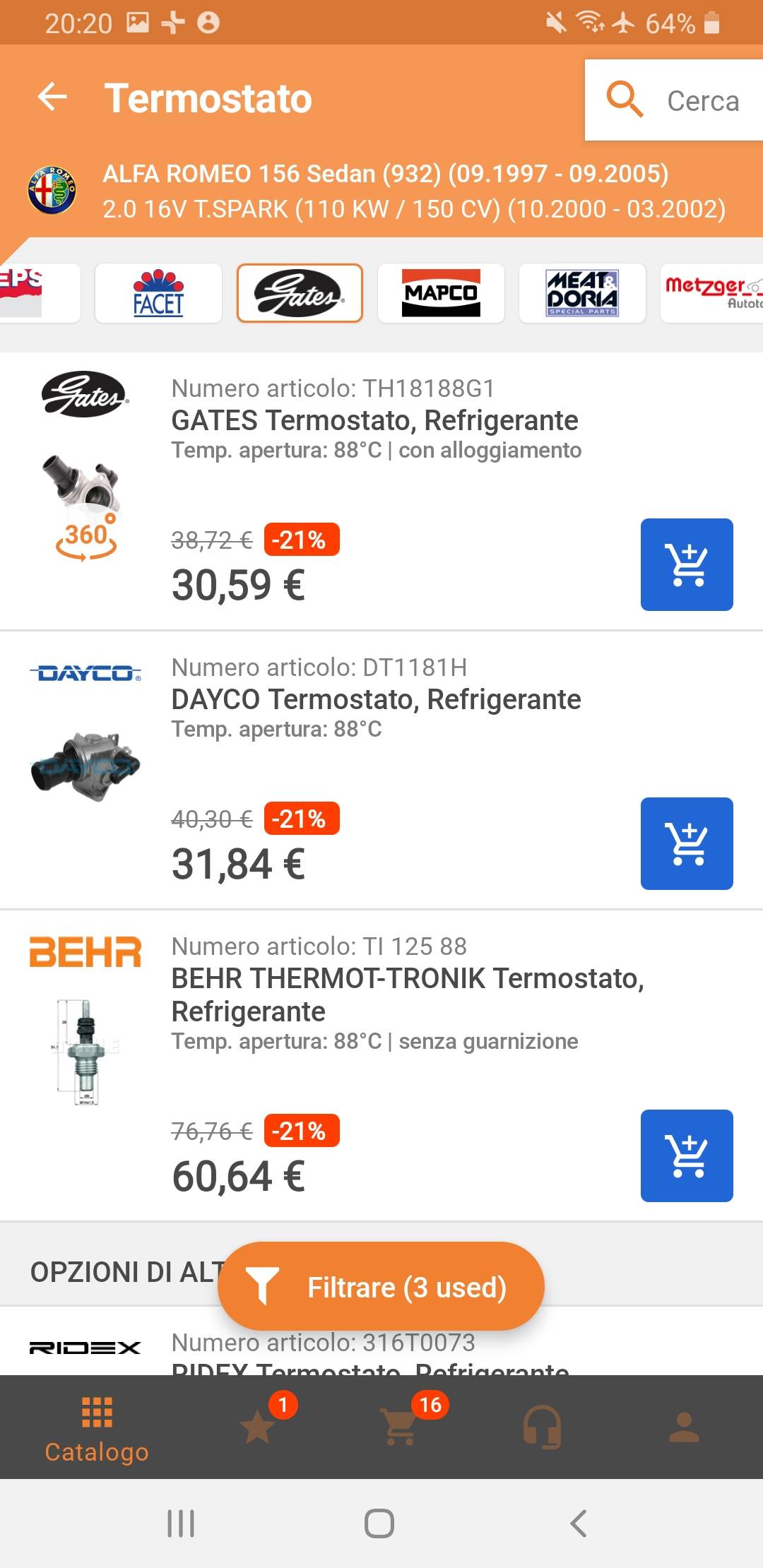Add BEHR THERMOT-TRONIK thermostat to cart

tap(686, 1156)
